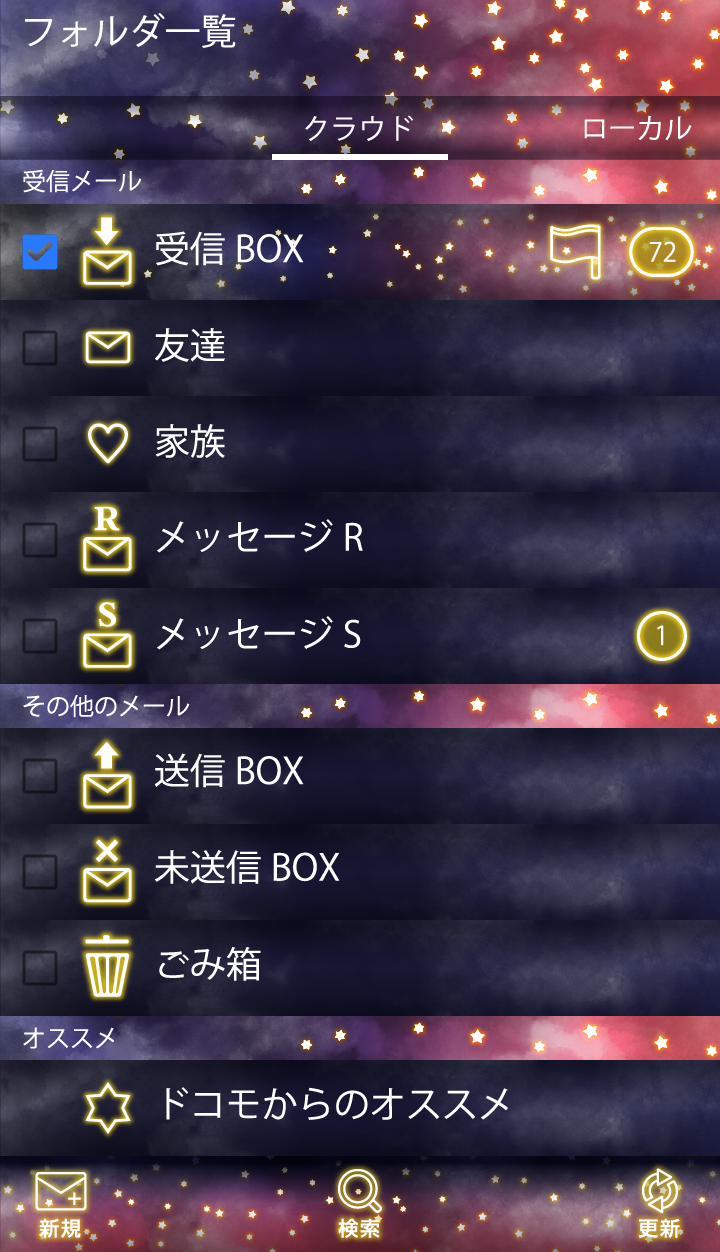Tick the 家族 folder checkbox

(x=40, y=444)
